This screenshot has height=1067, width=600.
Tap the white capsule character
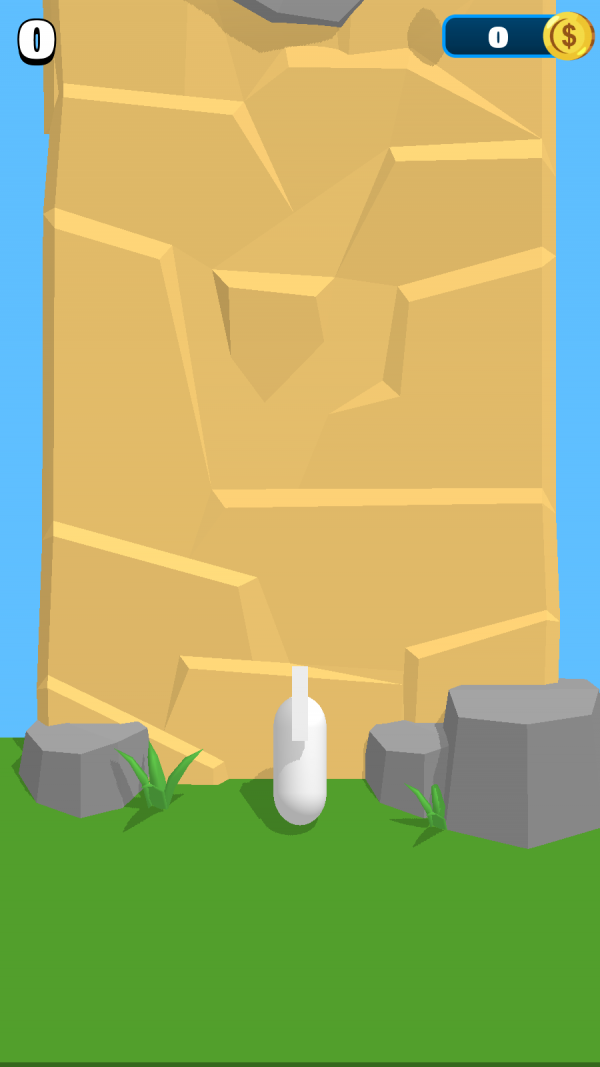[299, 759]
